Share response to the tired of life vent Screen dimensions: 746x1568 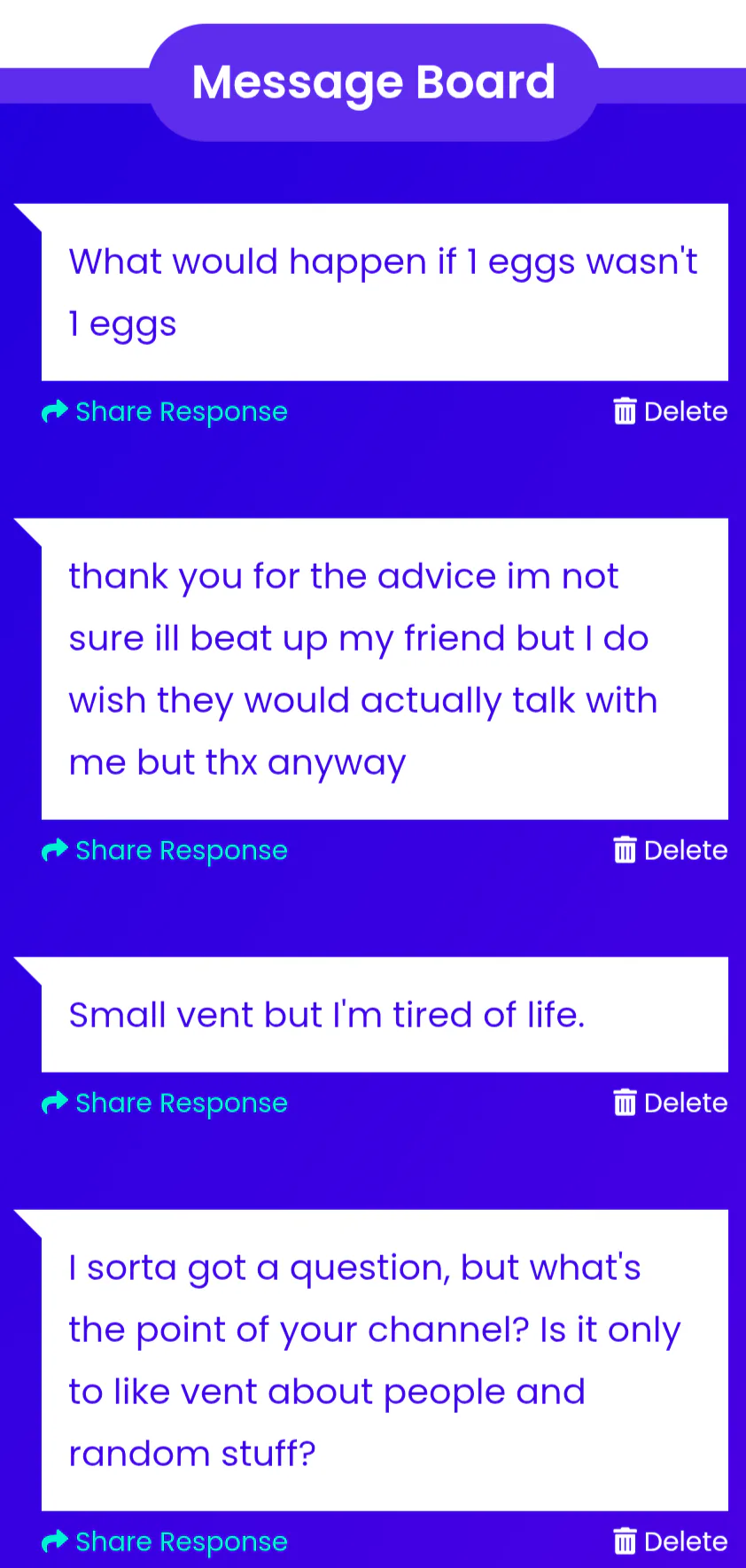(165, 1104)
